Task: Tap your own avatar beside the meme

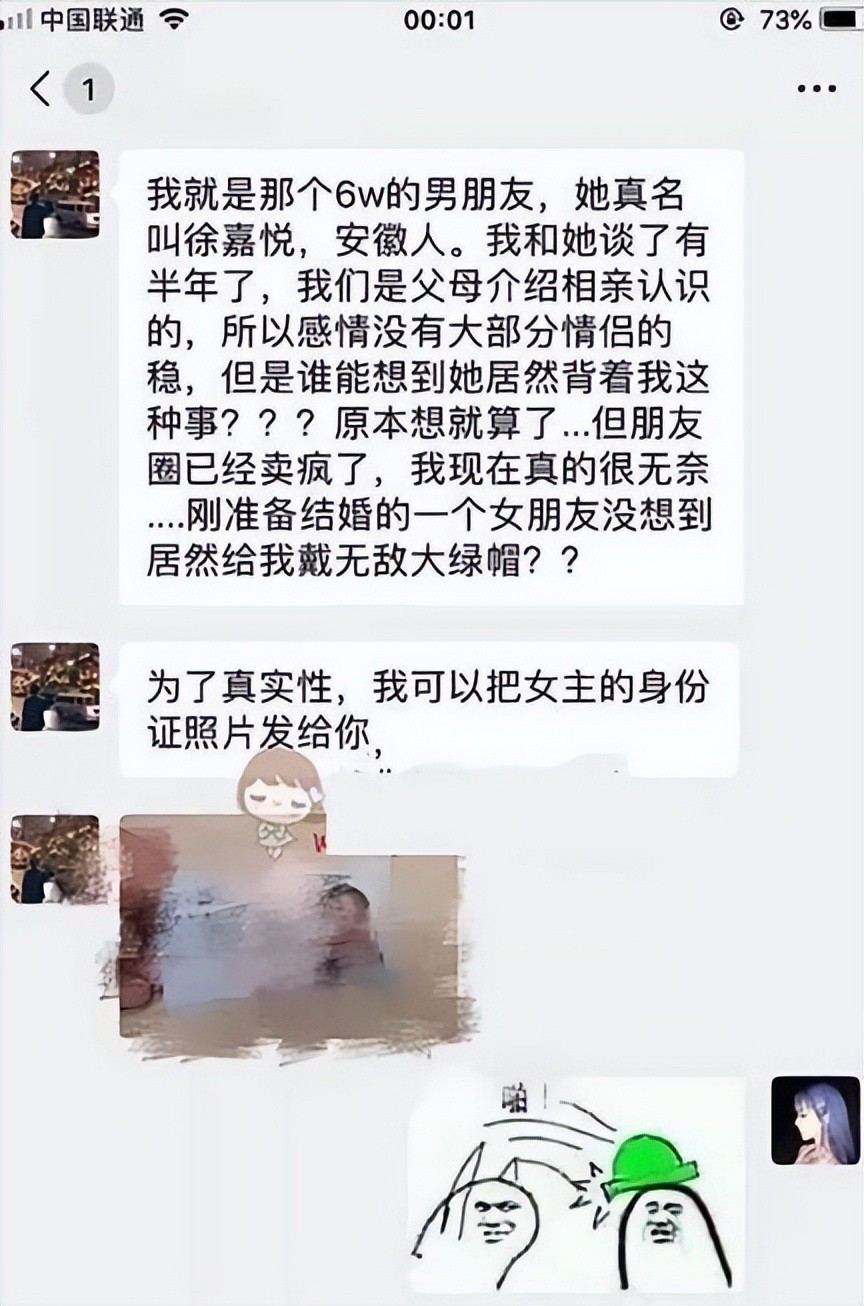Action: 815,1120
